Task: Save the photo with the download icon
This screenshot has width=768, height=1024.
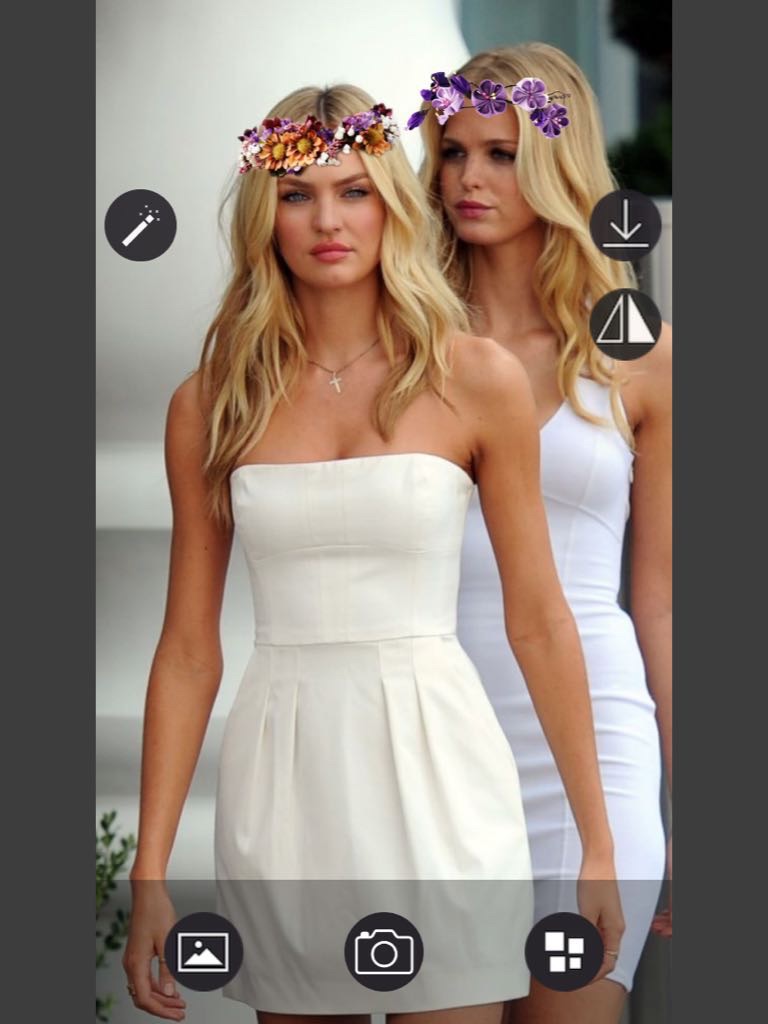Action: (626, 225)
